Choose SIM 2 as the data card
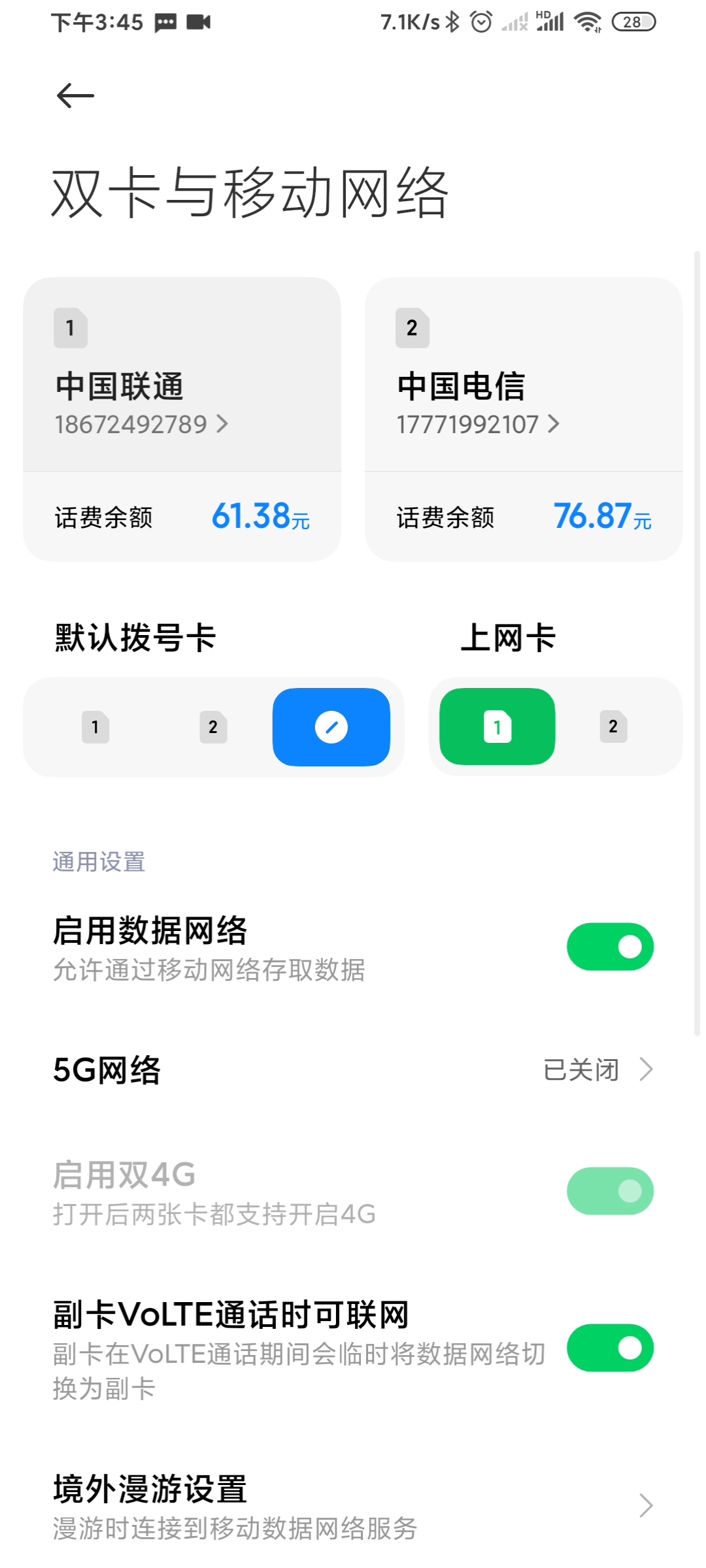706x1568 pixels. (613, 727)
